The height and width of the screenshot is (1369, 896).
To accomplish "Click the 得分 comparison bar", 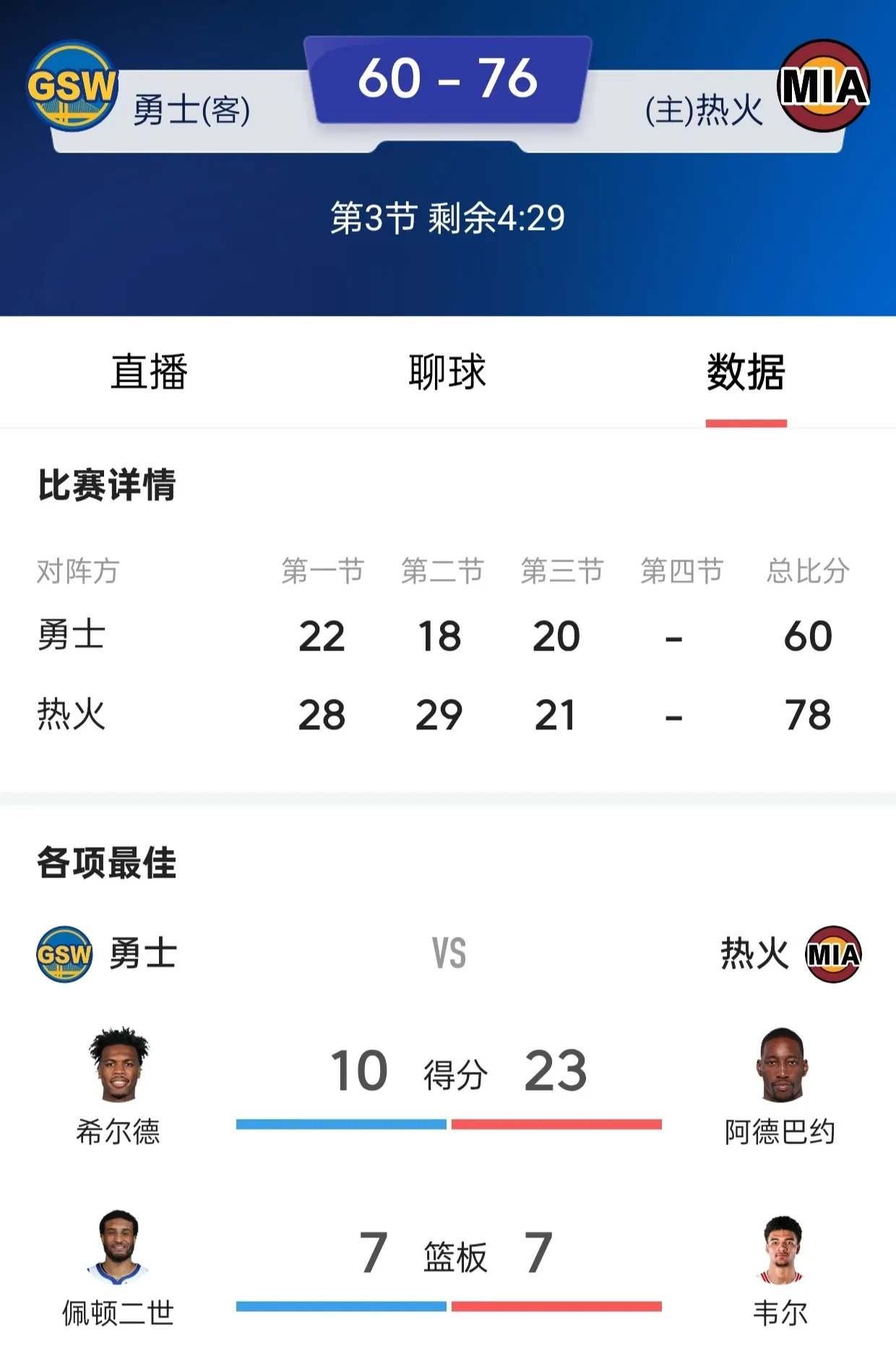I will pos(448,1123).
